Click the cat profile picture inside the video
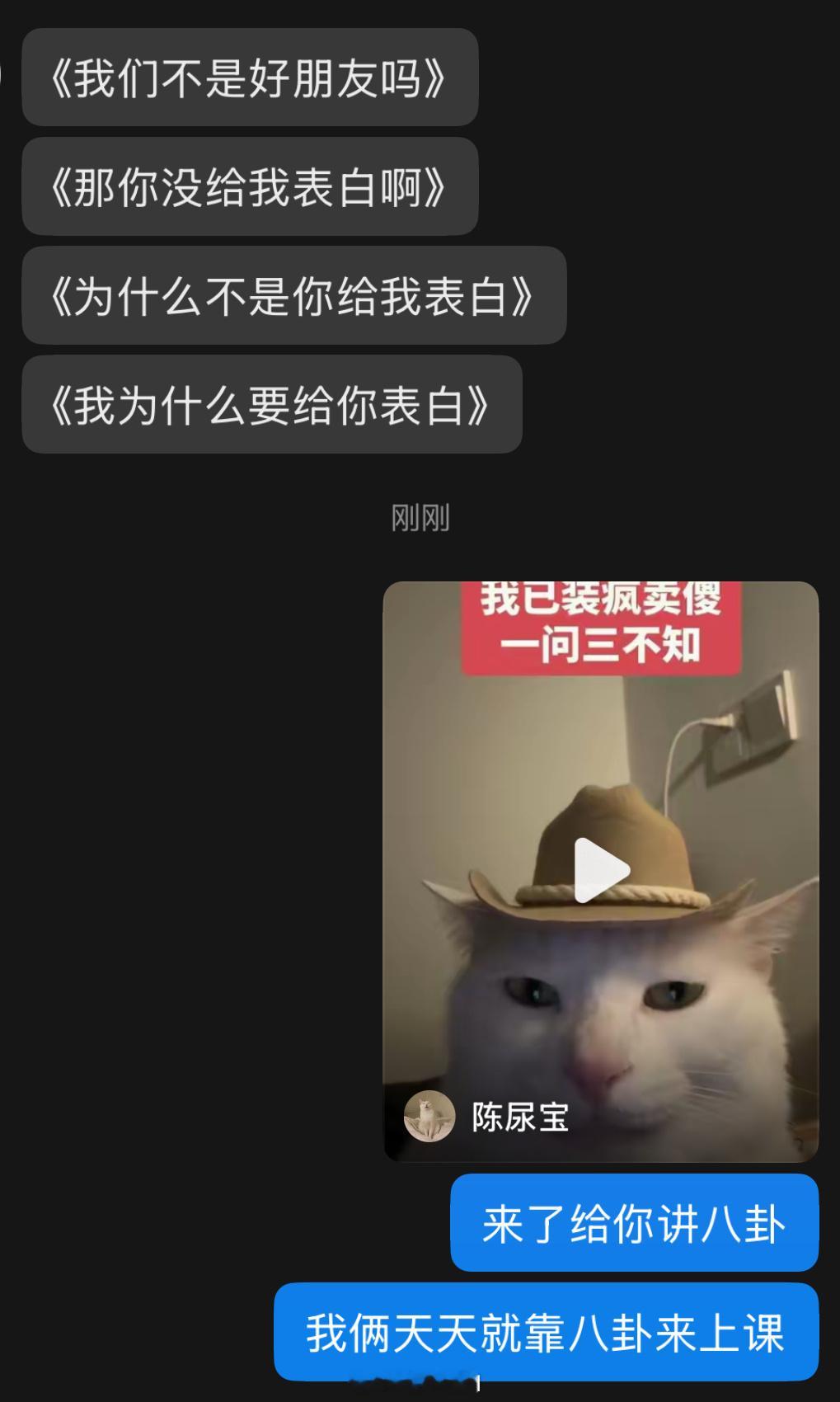The height and width of the screenshot is (1402, 840). [x=429, y=1116]
